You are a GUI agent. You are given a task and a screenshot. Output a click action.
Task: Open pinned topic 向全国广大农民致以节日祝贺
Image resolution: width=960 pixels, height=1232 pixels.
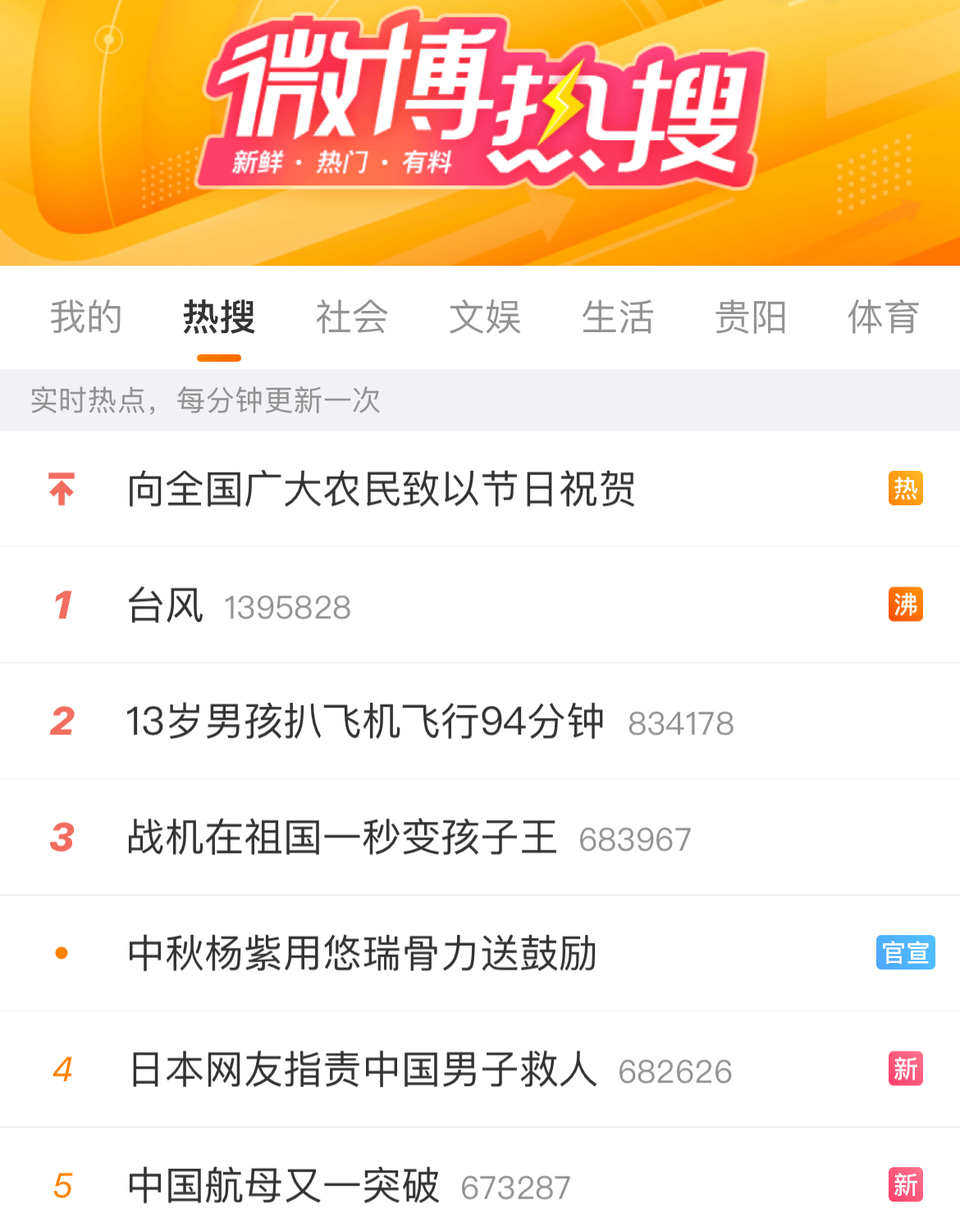tap(382, 490)
